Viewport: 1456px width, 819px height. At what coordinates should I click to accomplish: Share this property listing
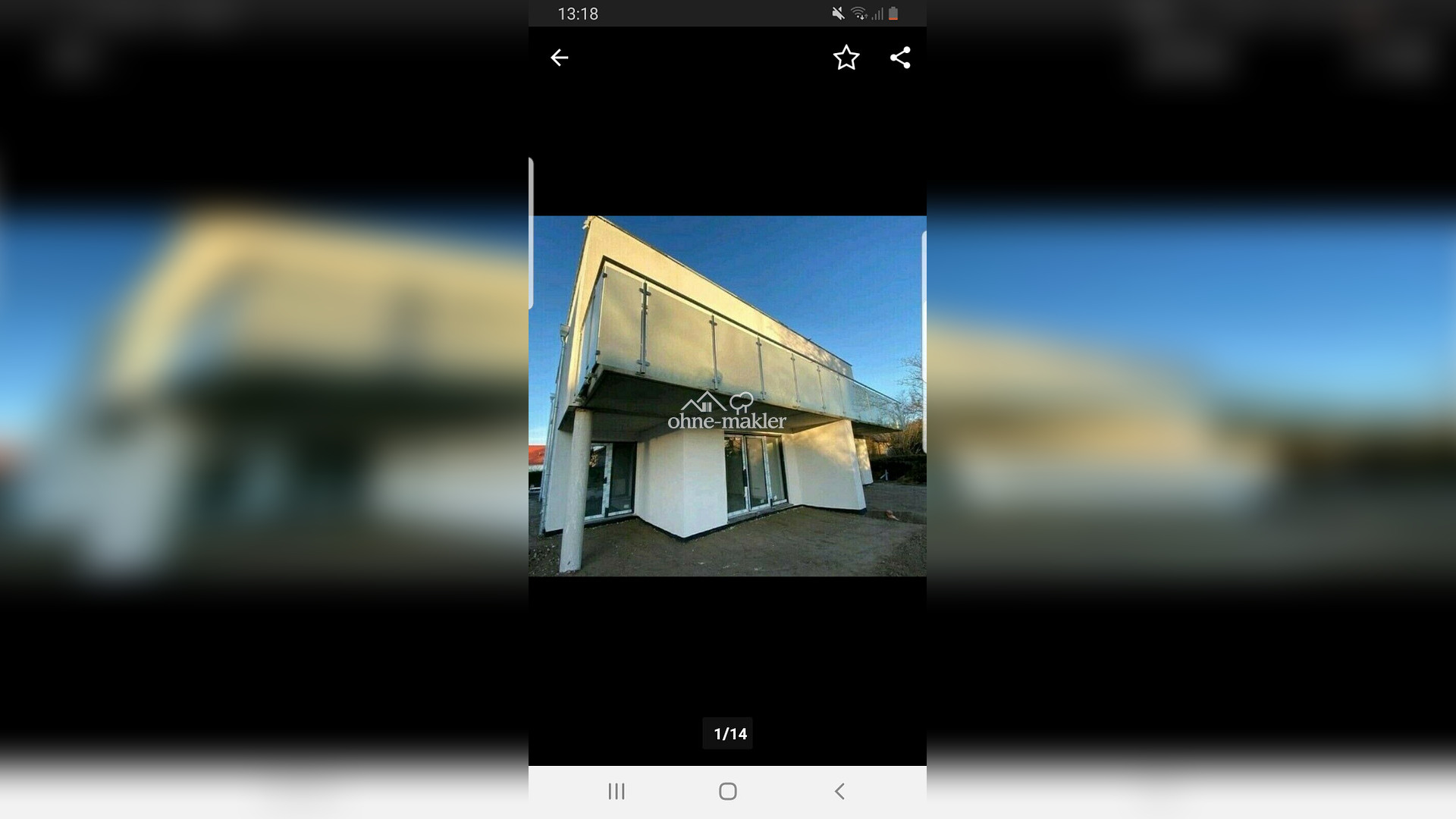tap(900, 58)
